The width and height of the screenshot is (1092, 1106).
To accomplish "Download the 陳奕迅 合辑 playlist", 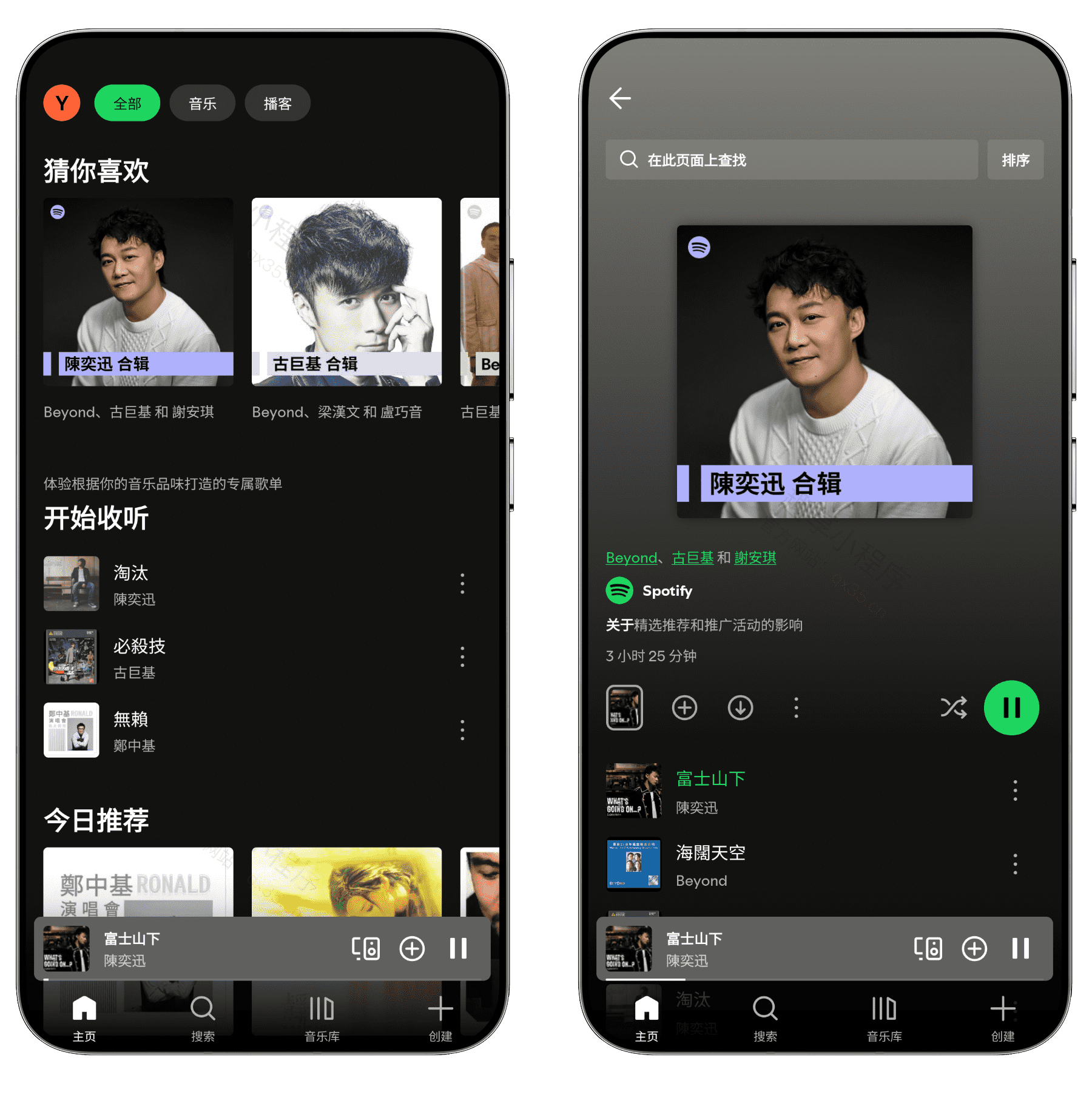I will [740, 708].
